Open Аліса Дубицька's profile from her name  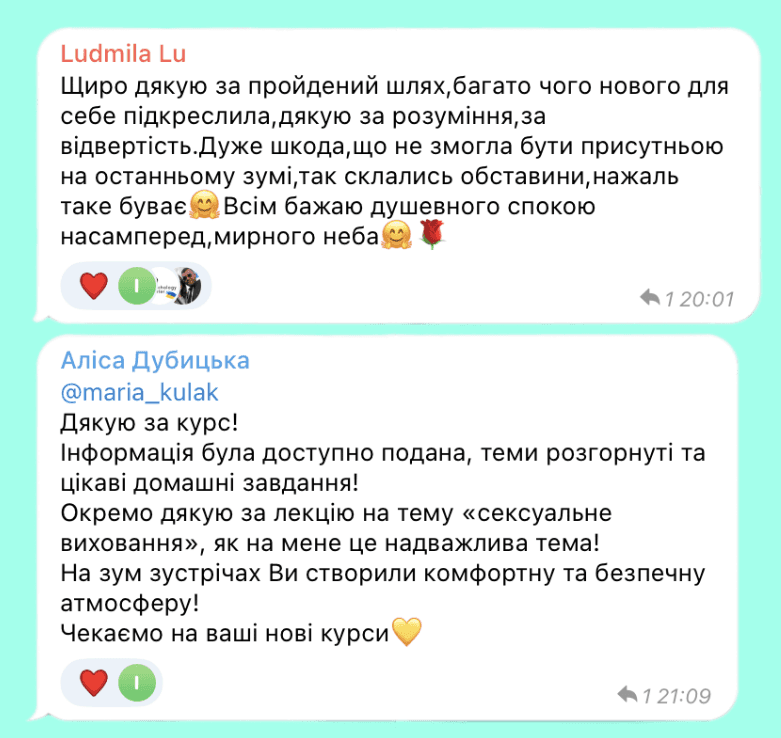pos(155,360)
